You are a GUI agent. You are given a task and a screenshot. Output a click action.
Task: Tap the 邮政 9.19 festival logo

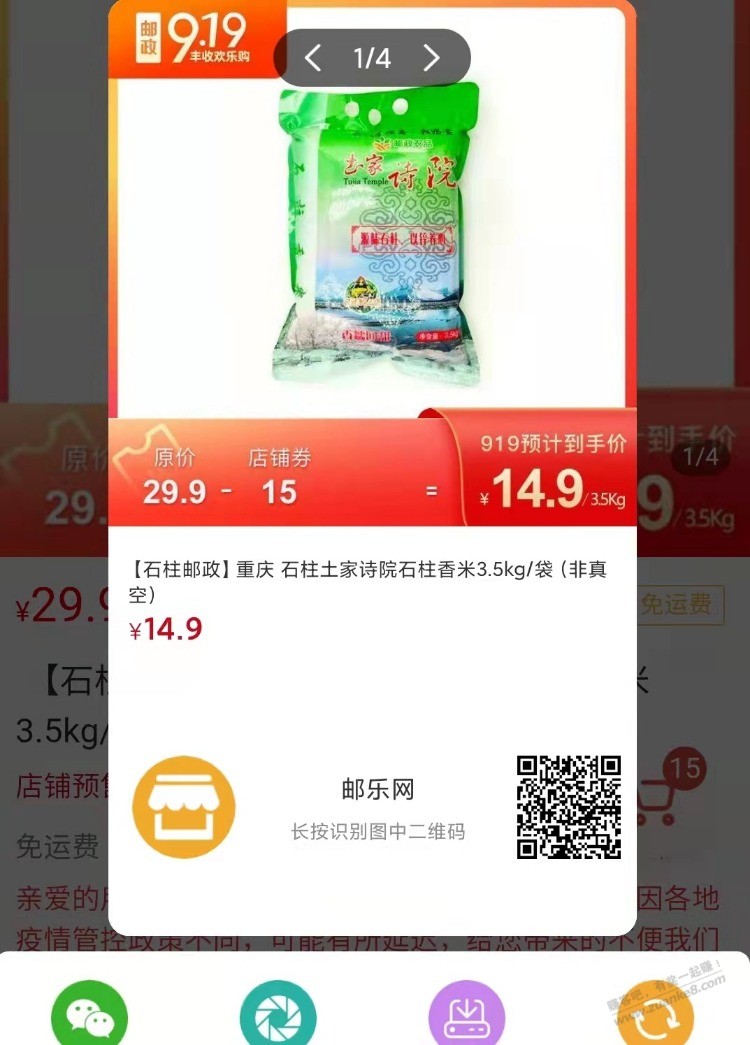point(195,35)
